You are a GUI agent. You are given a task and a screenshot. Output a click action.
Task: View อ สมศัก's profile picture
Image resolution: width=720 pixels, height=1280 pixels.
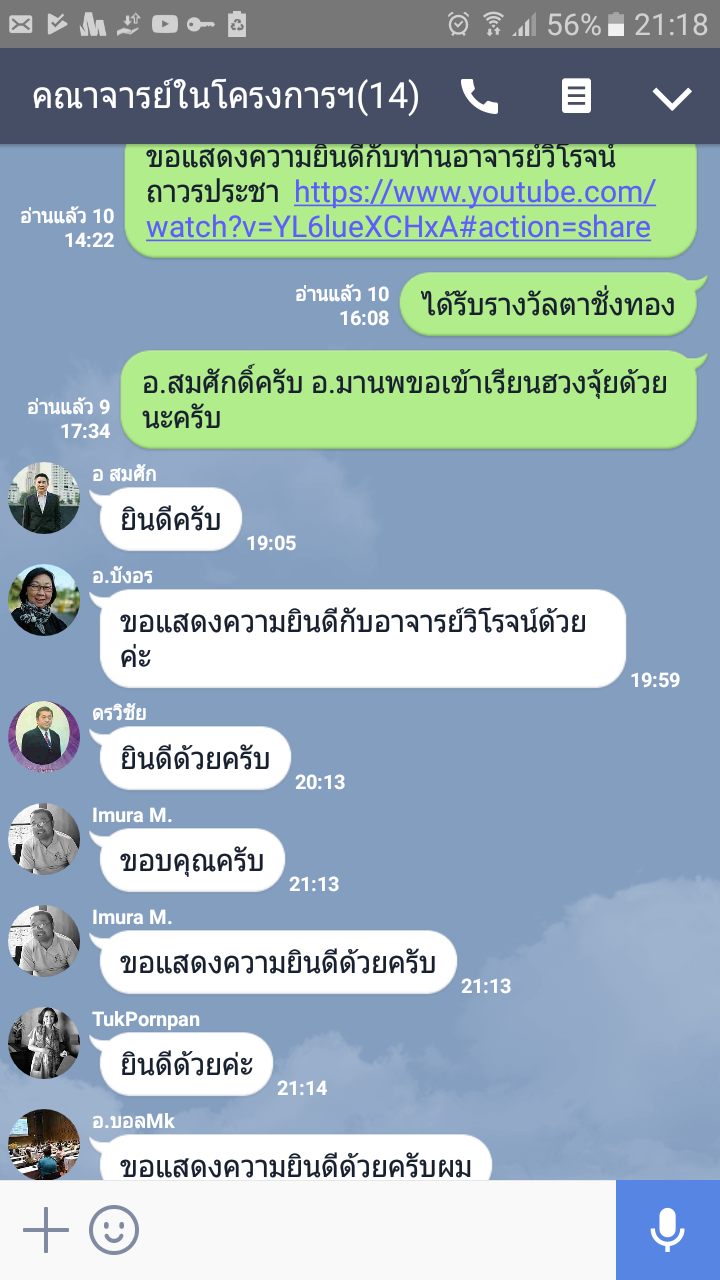[x=44, y=498]
